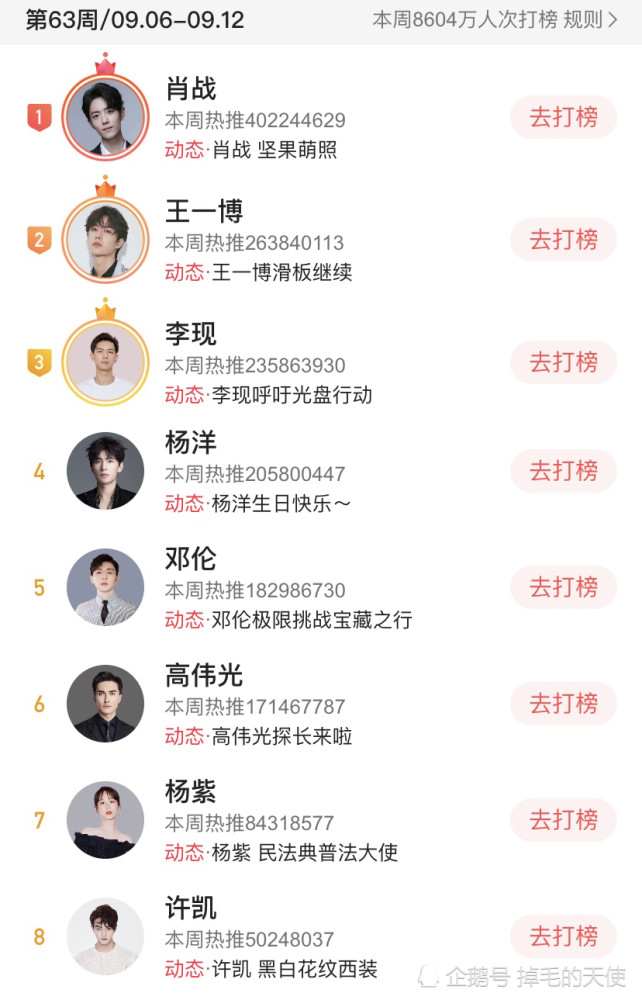
Task: Open 高伟光's profile avatar
Action: [x=105, y=704]
